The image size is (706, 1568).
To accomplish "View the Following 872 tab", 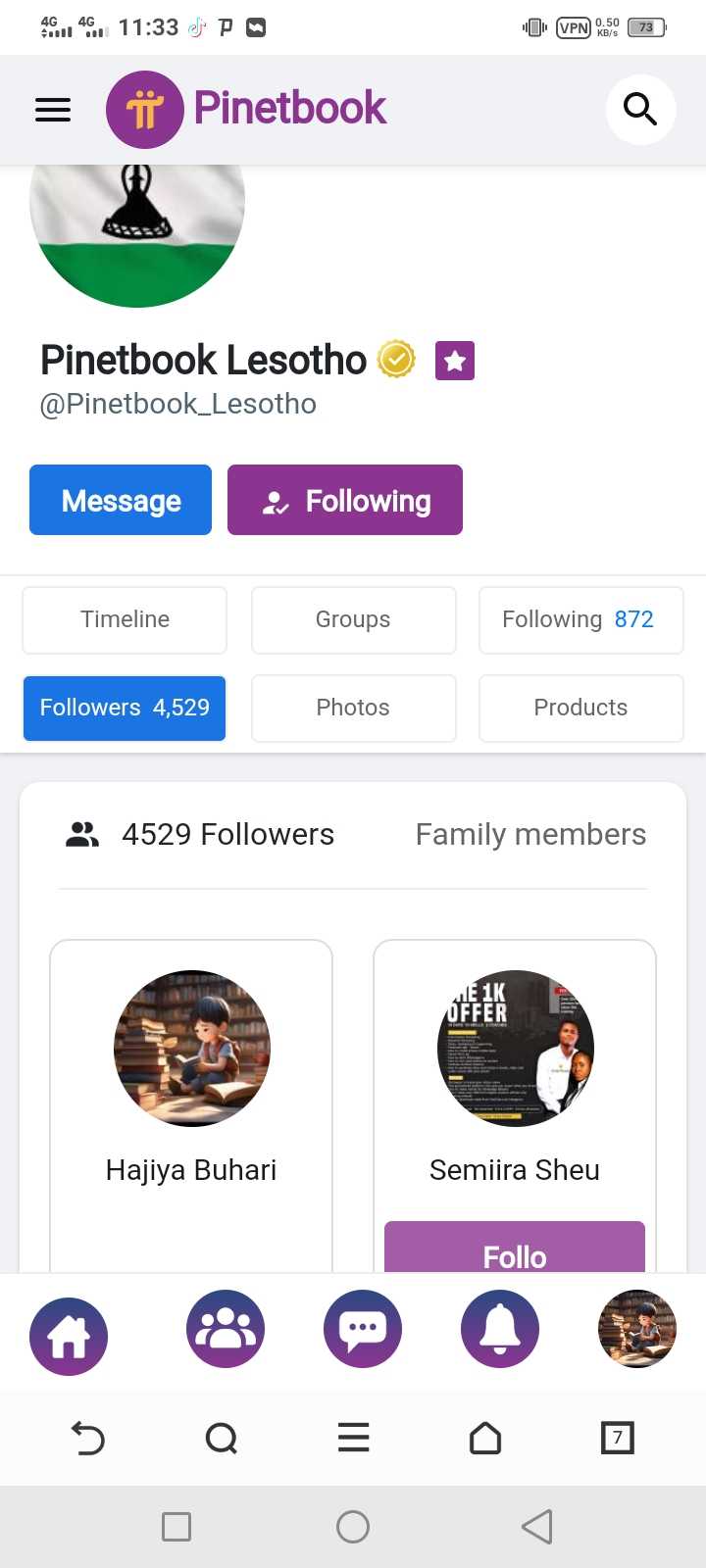I will coord(580,619).
